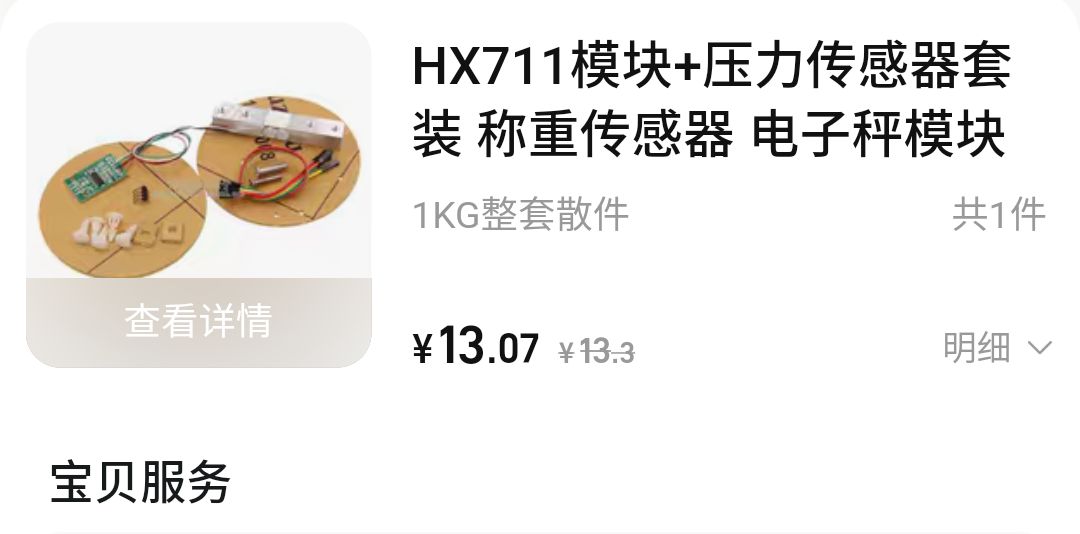Image resolution: width=1080 pixels, height=534 pixels.
Task: Expand the 明细 price breakdown
Action: 997,348
